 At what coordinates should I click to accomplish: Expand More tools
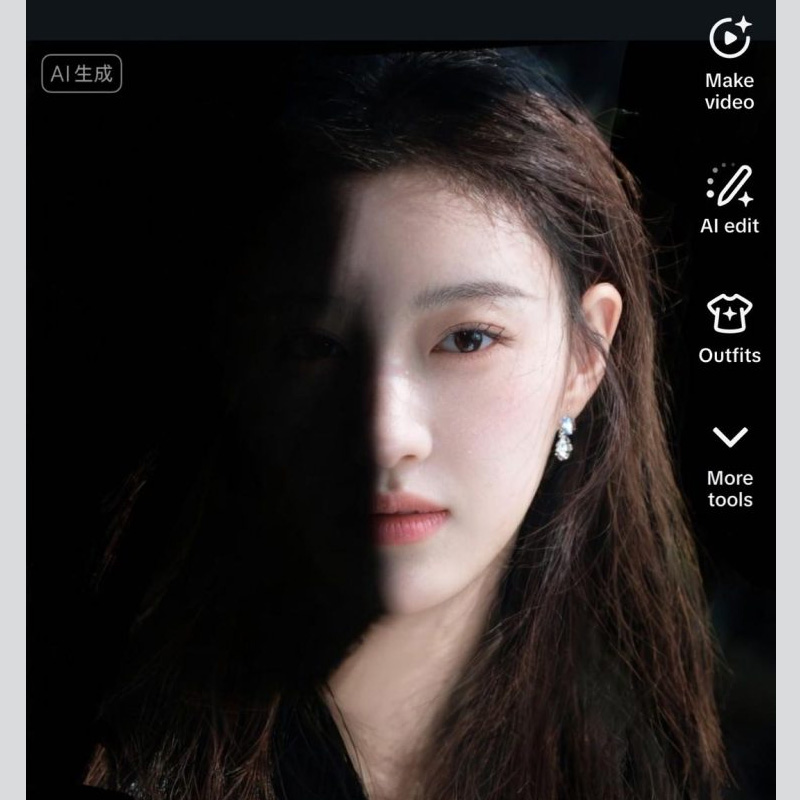point(730,438)
